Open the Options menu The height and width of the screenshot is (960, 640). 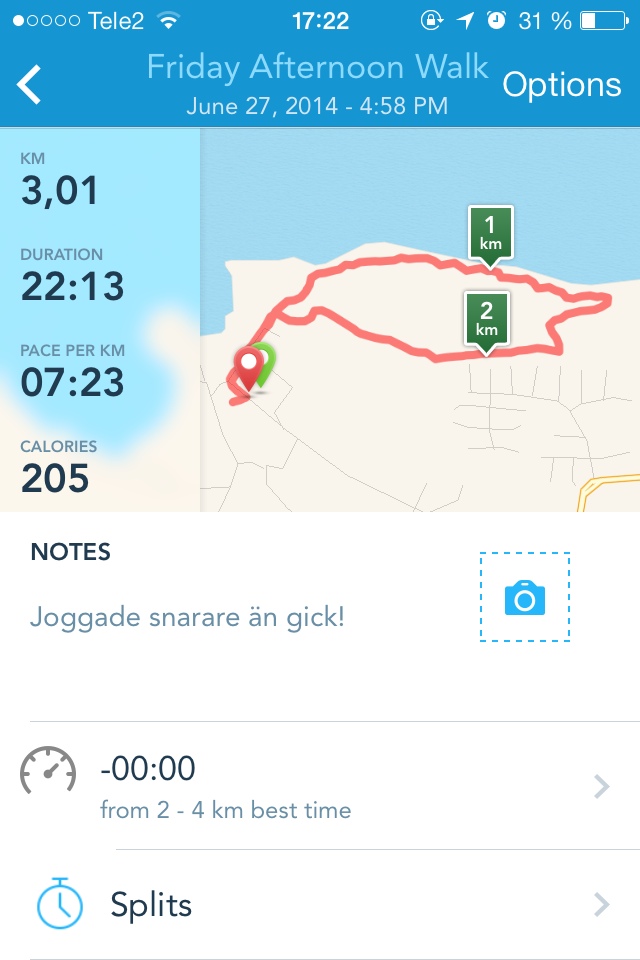561,86
